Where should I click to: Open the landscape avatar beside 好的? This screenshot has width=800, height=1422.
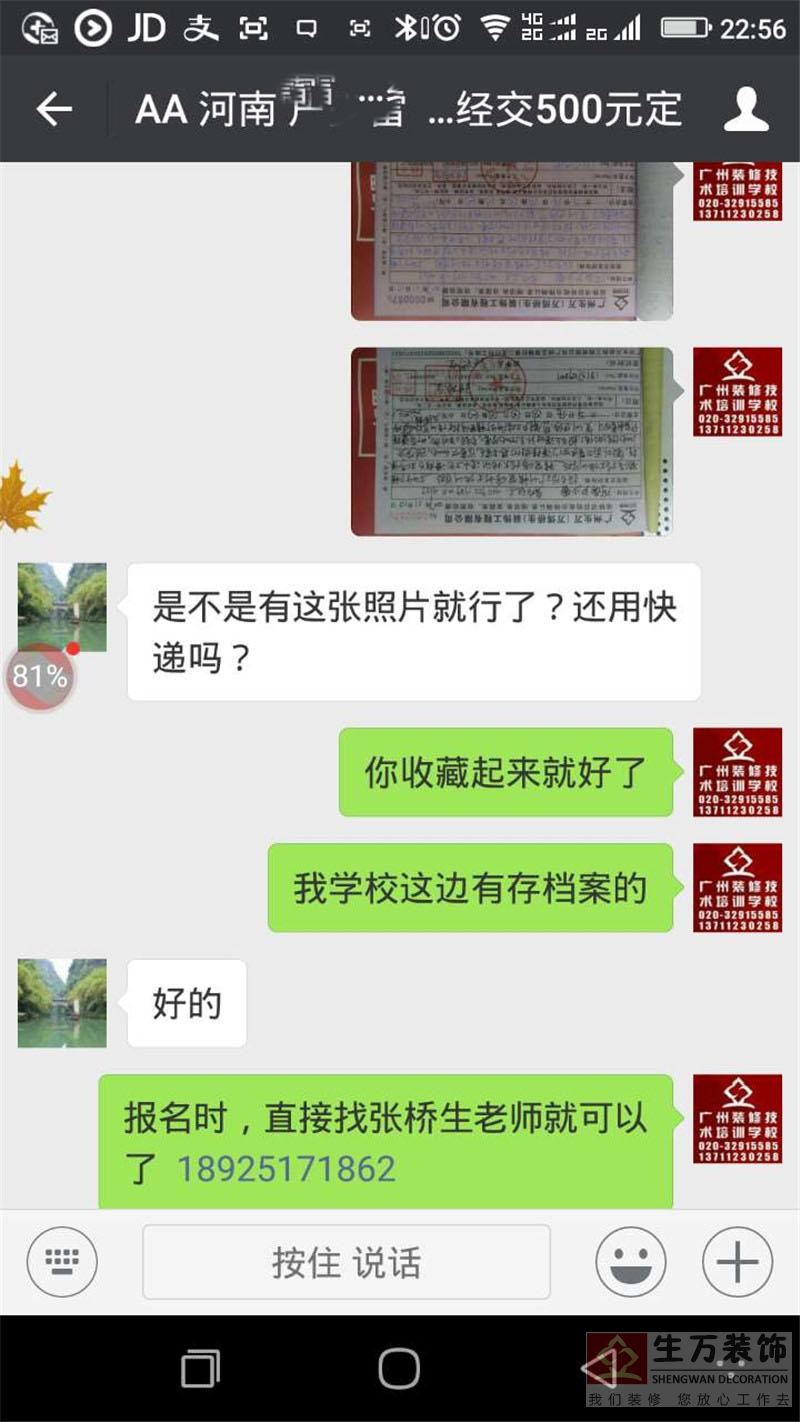[x=62, y=1003]
